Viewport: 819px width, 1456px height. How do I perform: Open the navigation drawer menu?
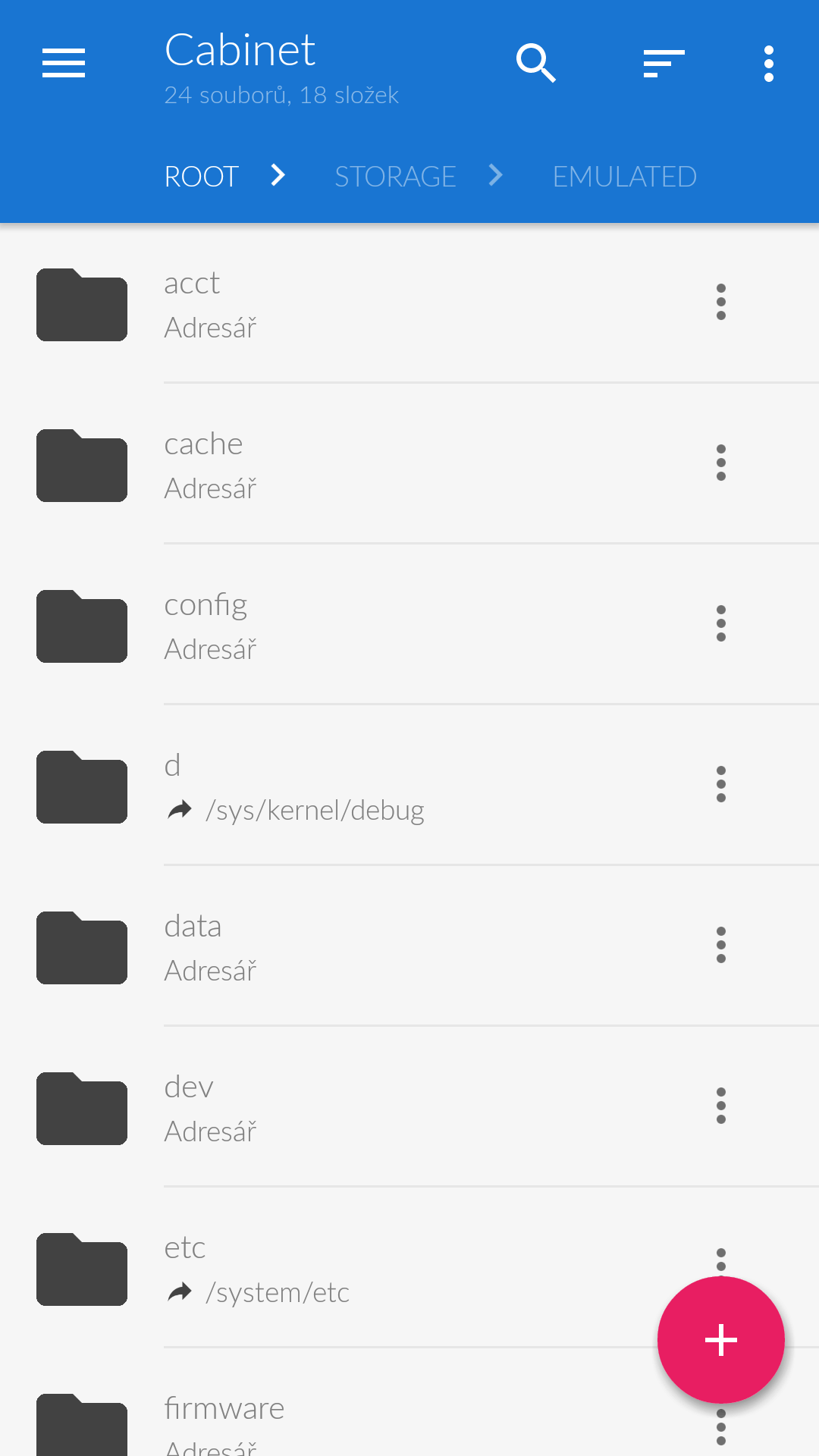(x=64, y=63)
